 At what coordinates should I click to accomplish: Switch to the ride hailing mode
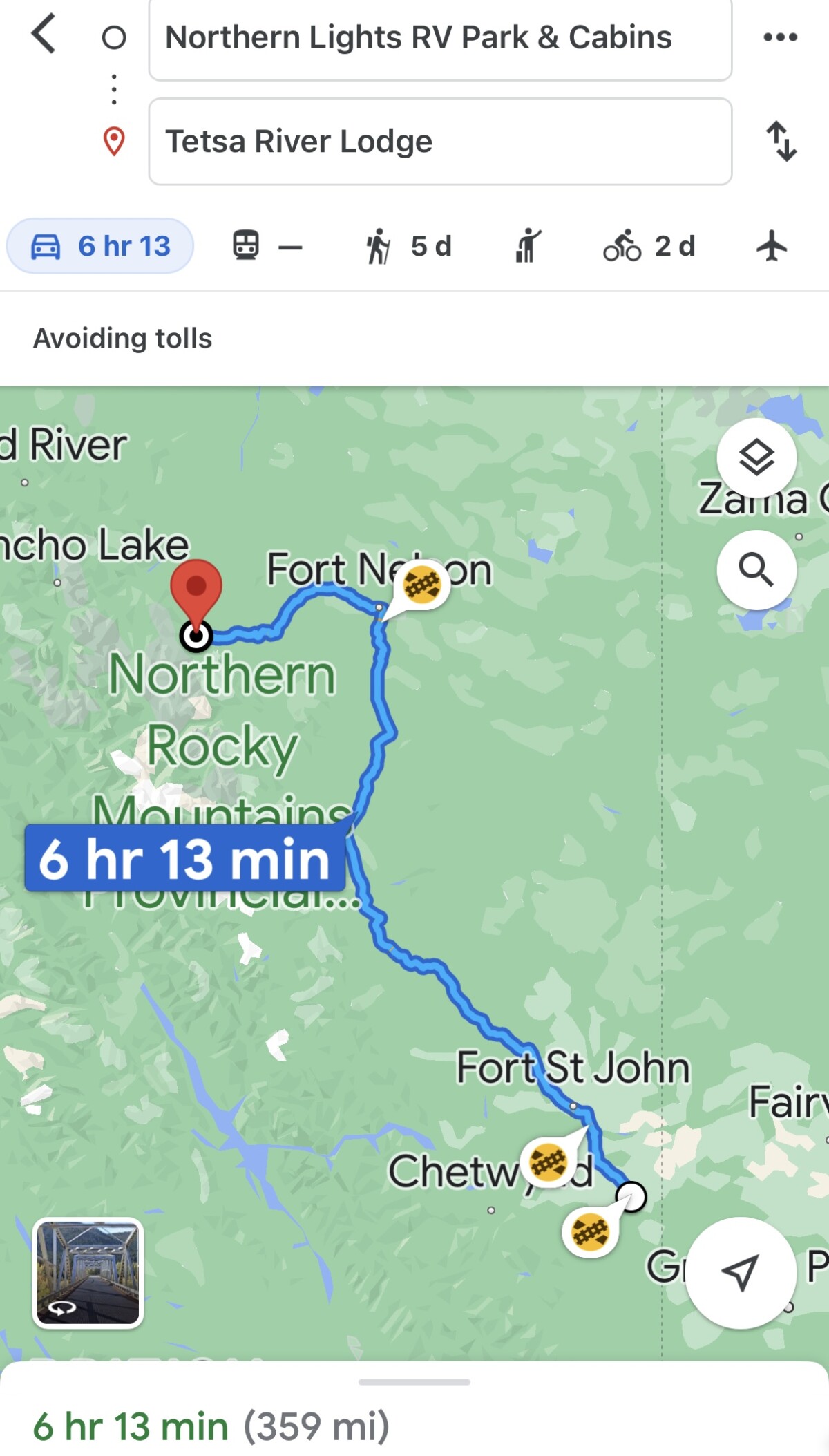(528, 246)
